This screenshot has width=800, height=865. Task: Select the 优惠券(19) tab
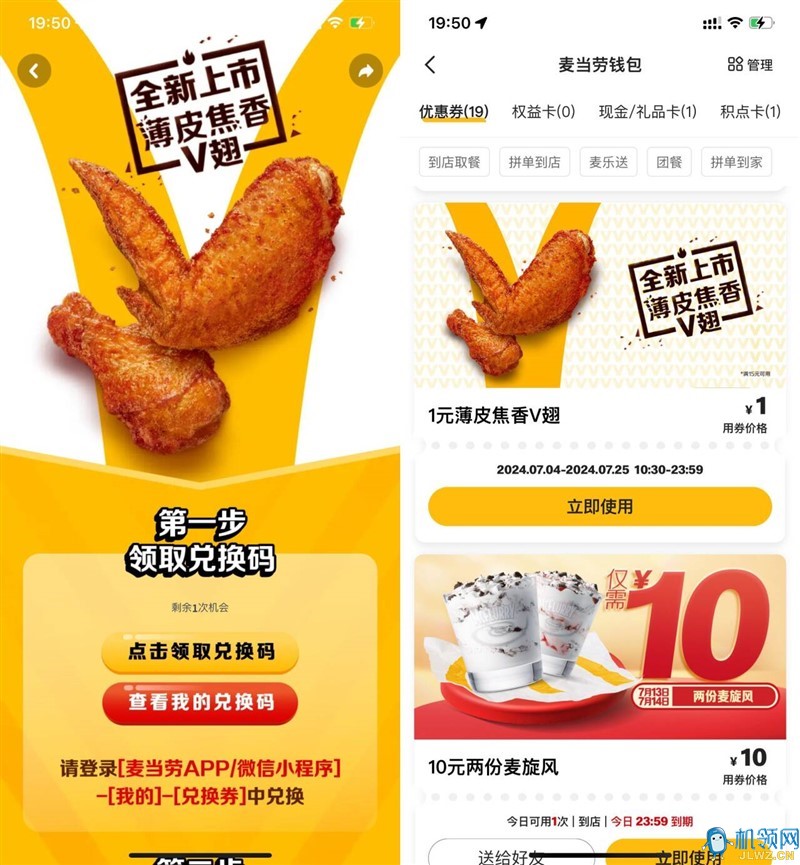pyautogui.click(x=453, y=111)
